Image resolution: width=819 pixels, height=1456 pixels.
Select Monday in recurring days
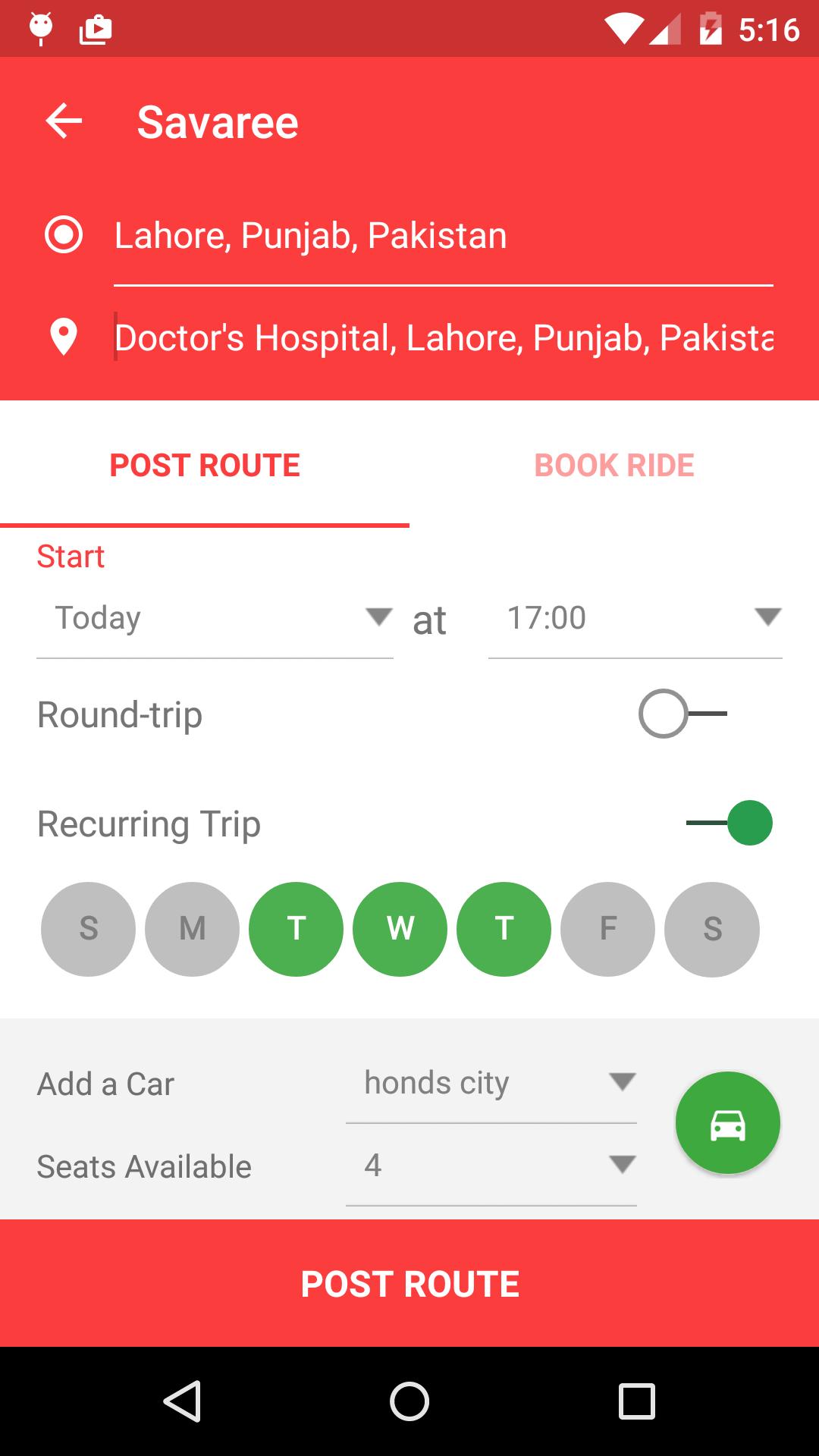pos(193,929)
